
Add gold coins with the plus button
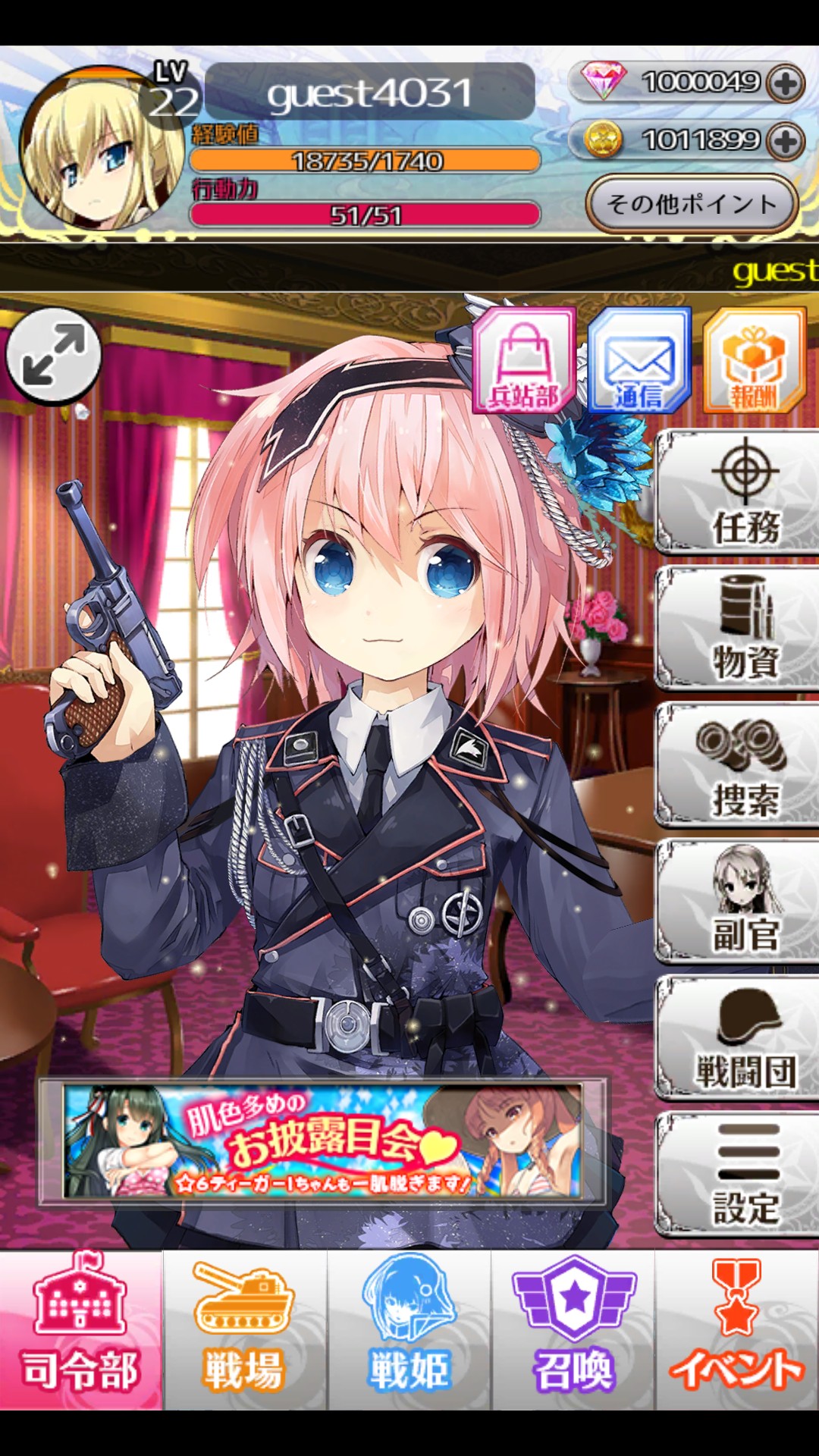[x=785, y=141]
